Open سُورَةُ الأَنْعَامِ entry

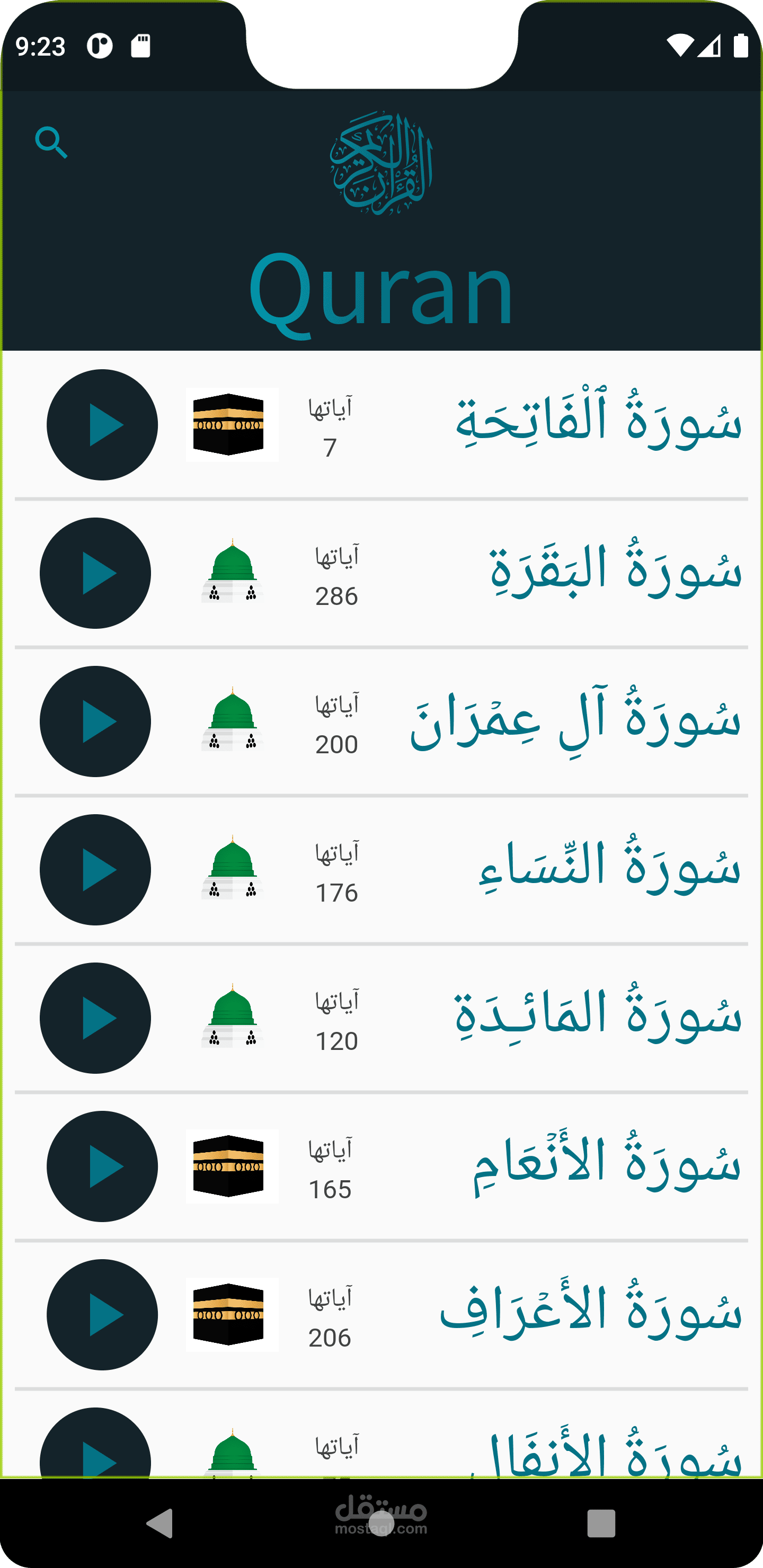607,1163
